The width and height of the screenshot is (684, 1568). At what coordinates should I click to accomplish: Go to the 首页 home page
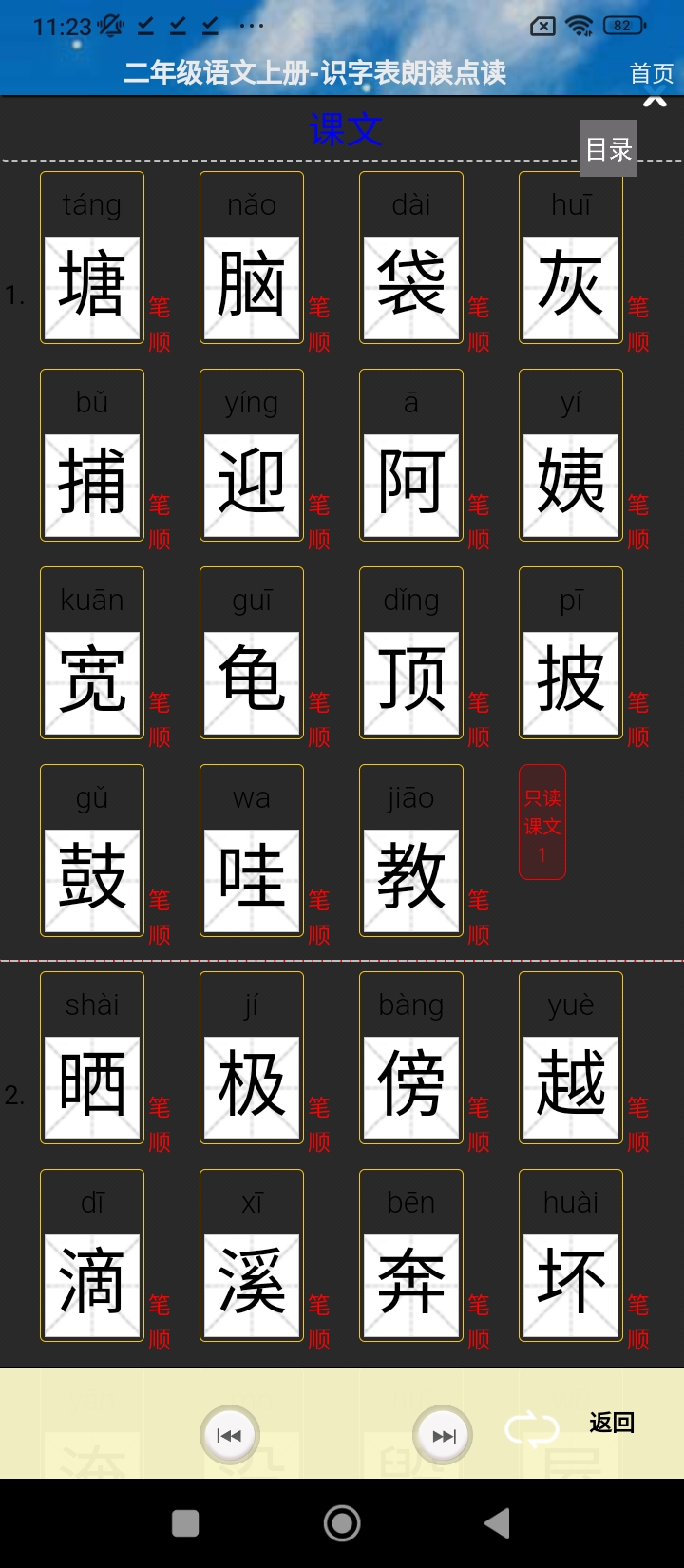tap(651, 73)
